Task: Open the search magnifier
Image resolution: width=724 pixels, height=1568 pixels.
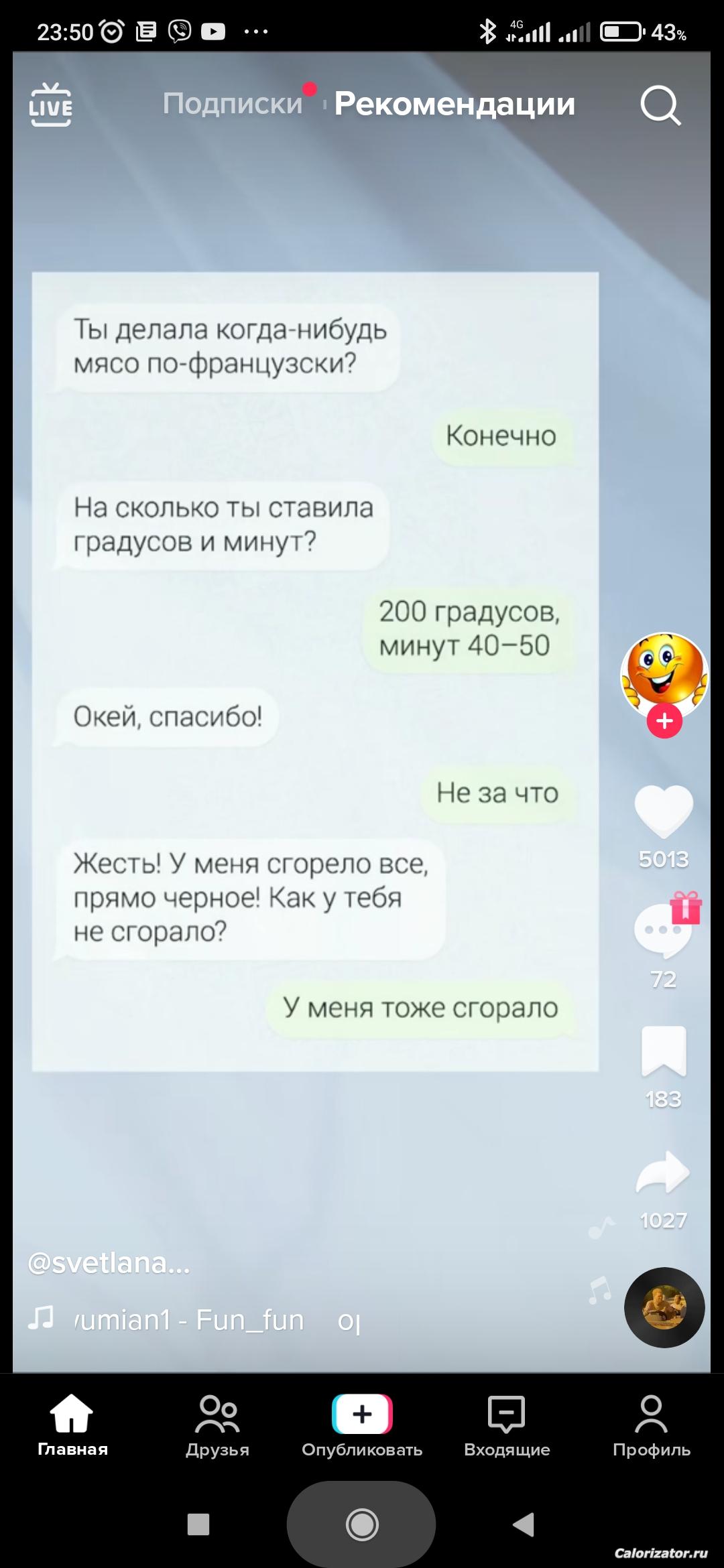Action: 660,105
